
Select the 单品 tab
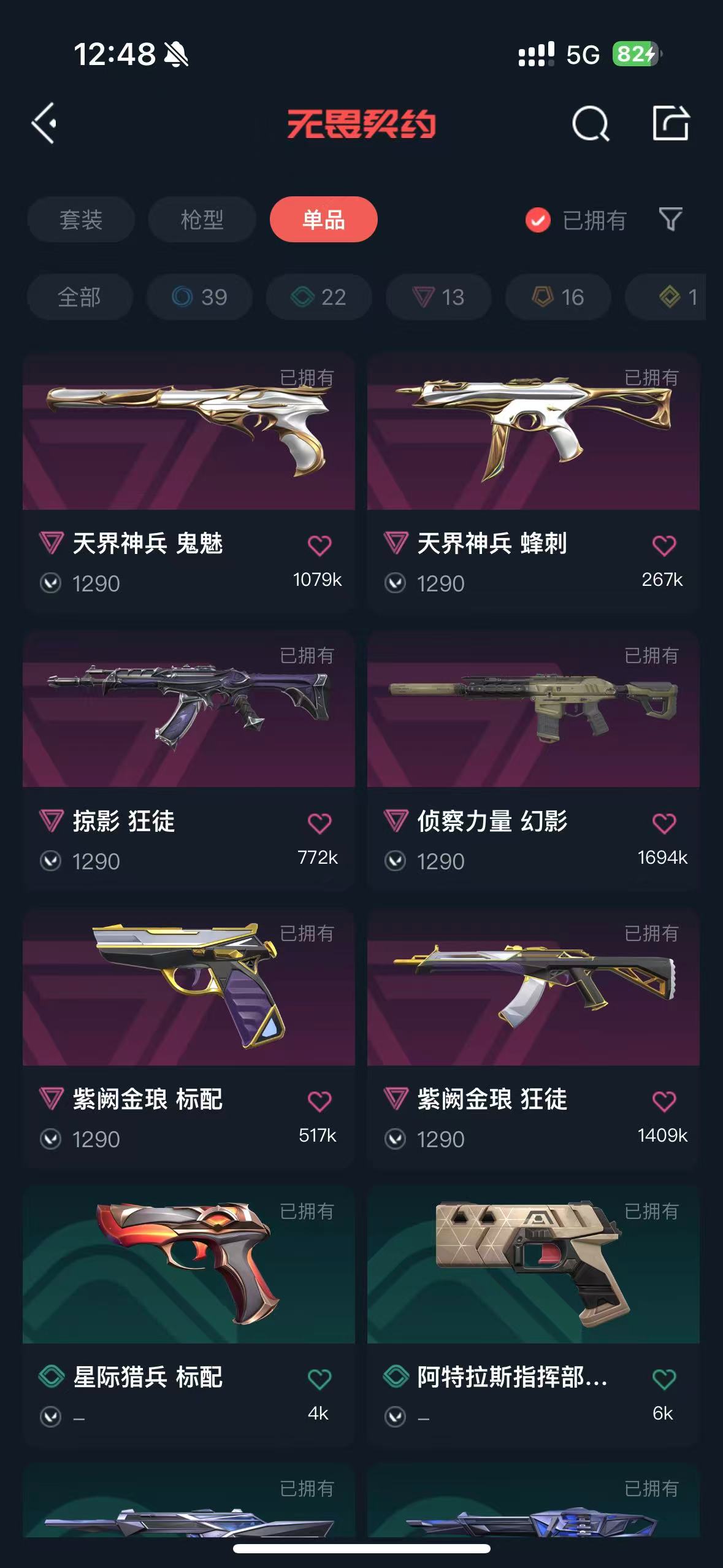[x=323, y=220]
